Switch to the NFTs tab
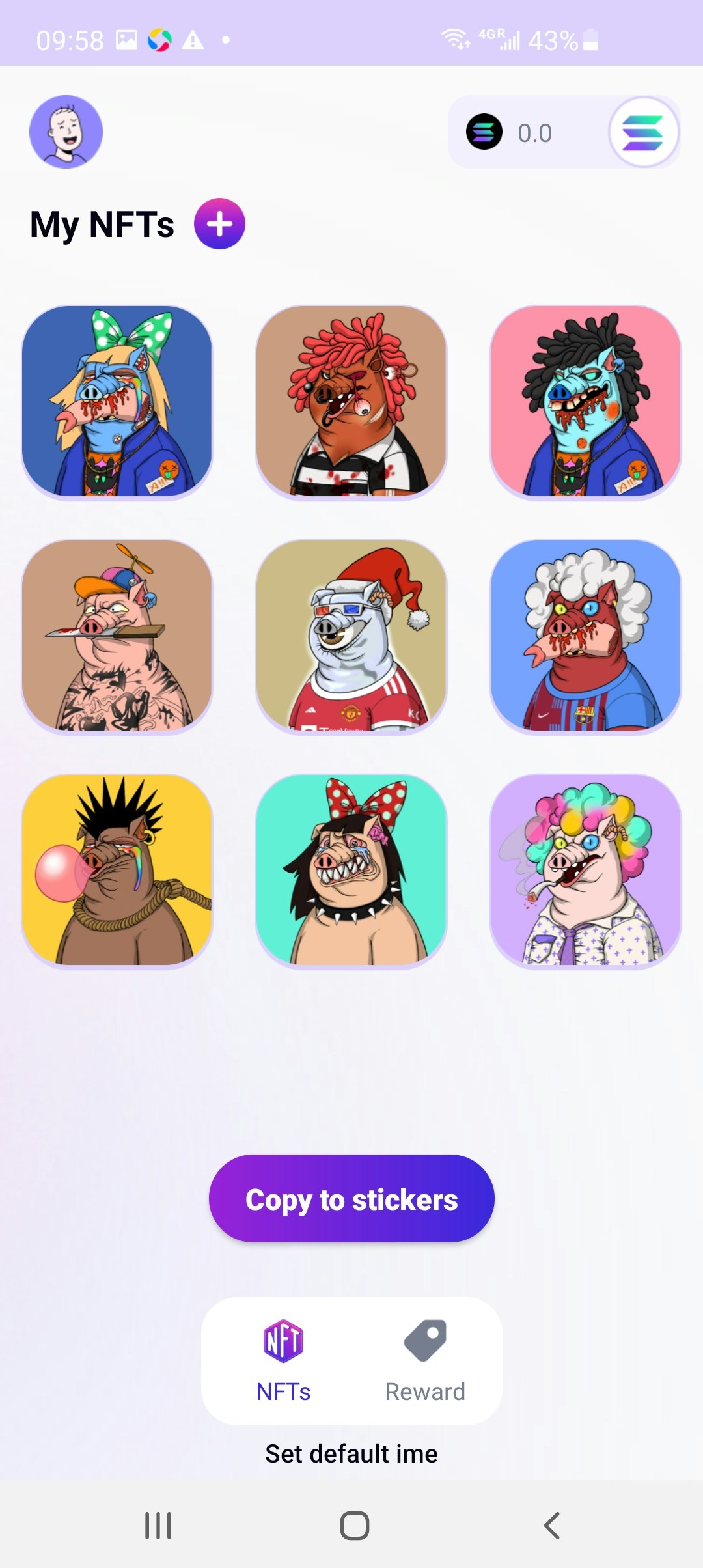The image size is (703, 1568). 283,1361
